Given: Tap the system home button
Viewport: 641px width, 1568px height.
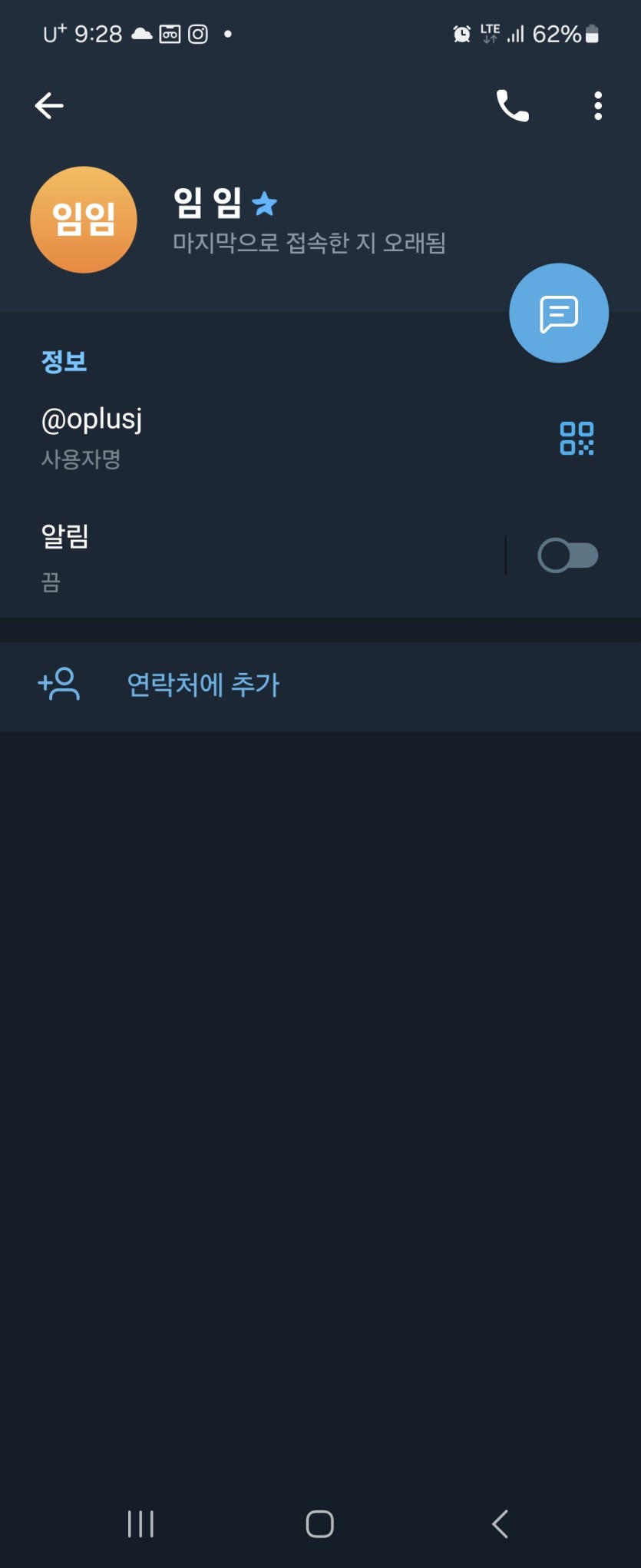Looking at the screenshot, I should 319,1523.
